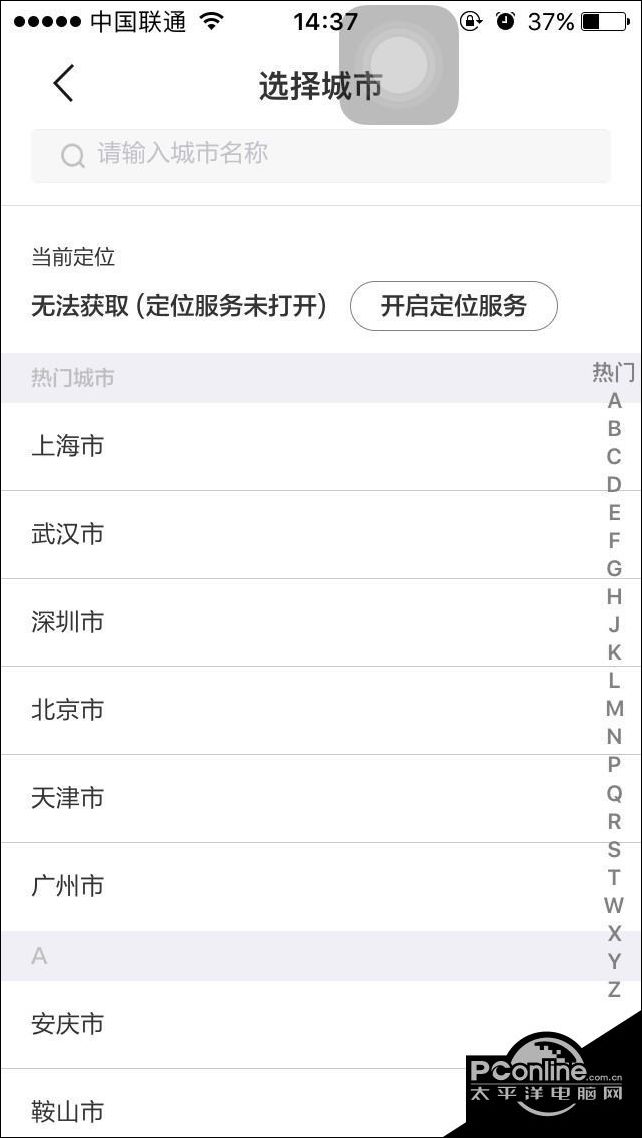Jump to letter H in index

point(614,597)
